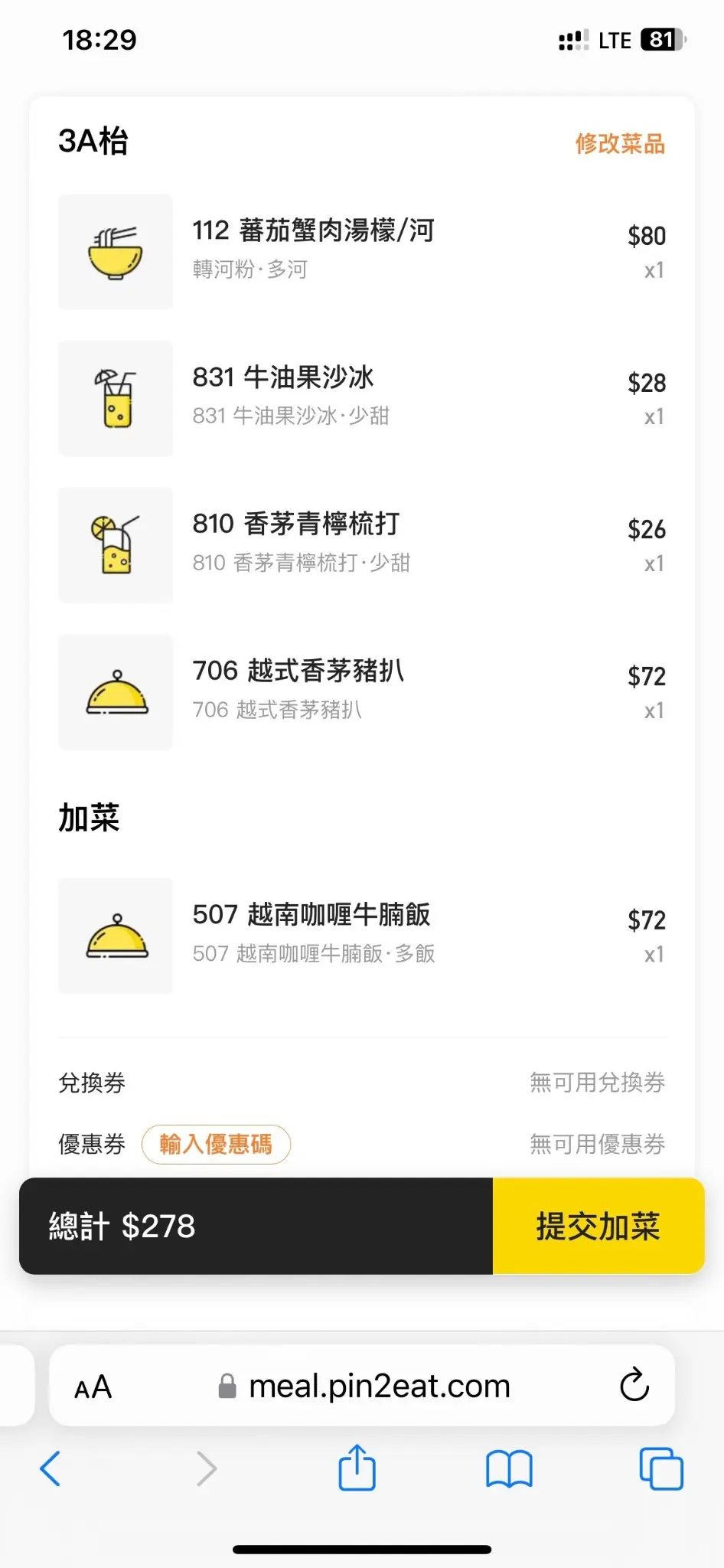Screen dimensions: 724x1568
Task: Tap 修改菜品 to edit the order
Action: 620,143
